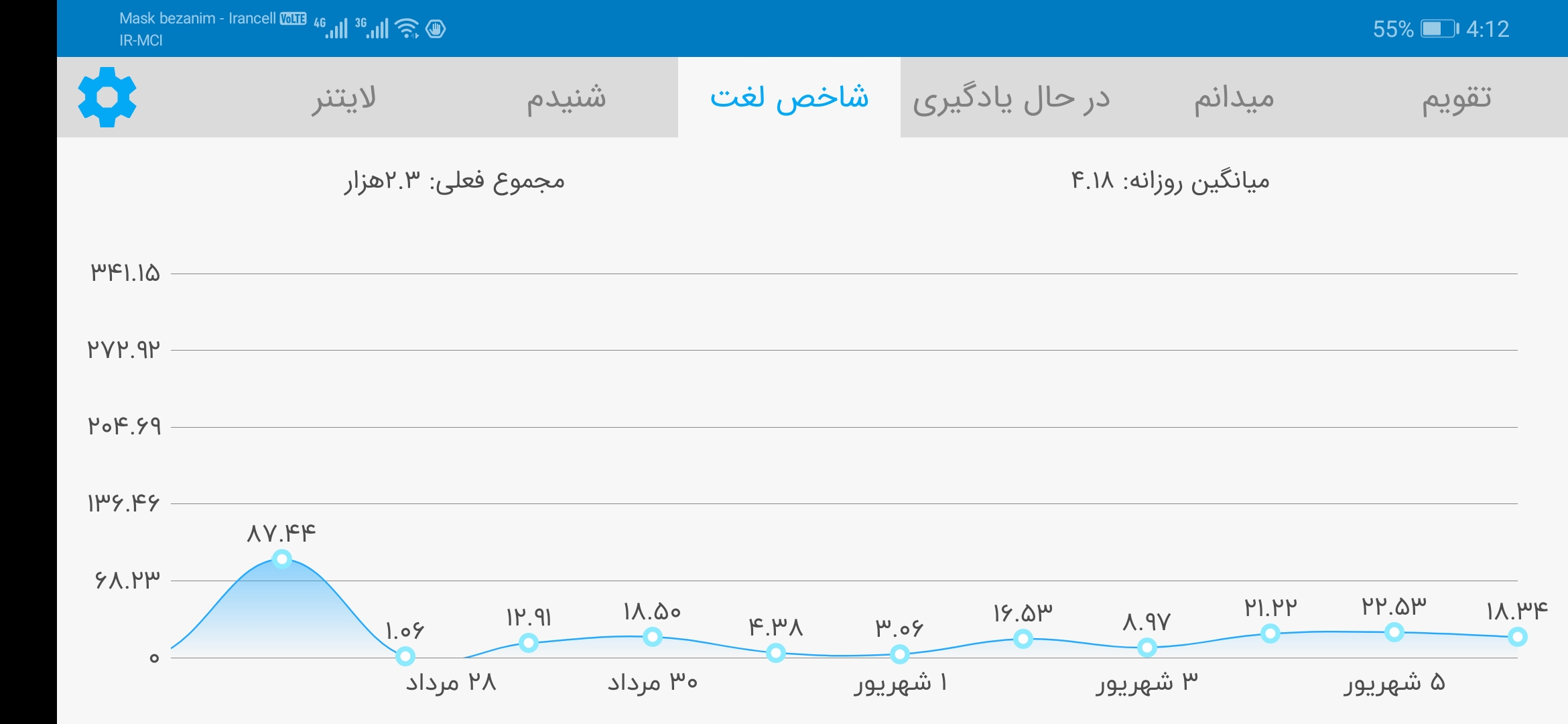The width and height of the screenshot is (1568, 724).
Task: Switch to the شنیدم tab
Action: [x=566, y=98]
